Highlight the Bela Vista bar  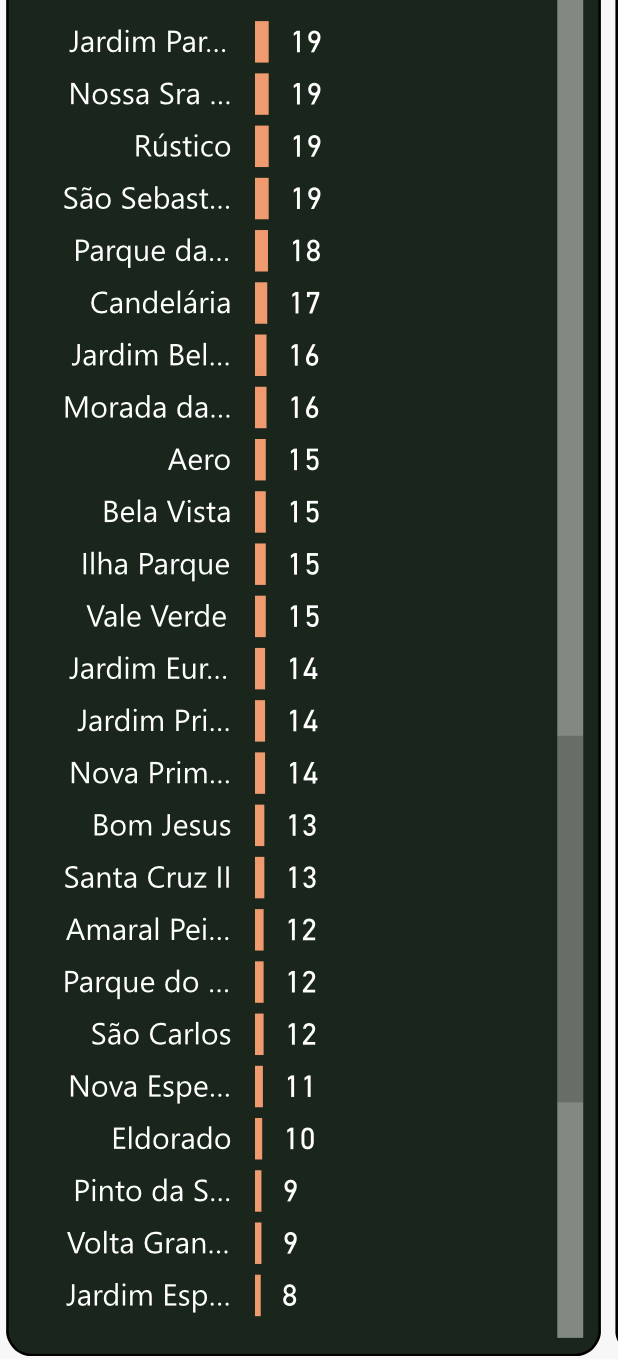(261, 512)
